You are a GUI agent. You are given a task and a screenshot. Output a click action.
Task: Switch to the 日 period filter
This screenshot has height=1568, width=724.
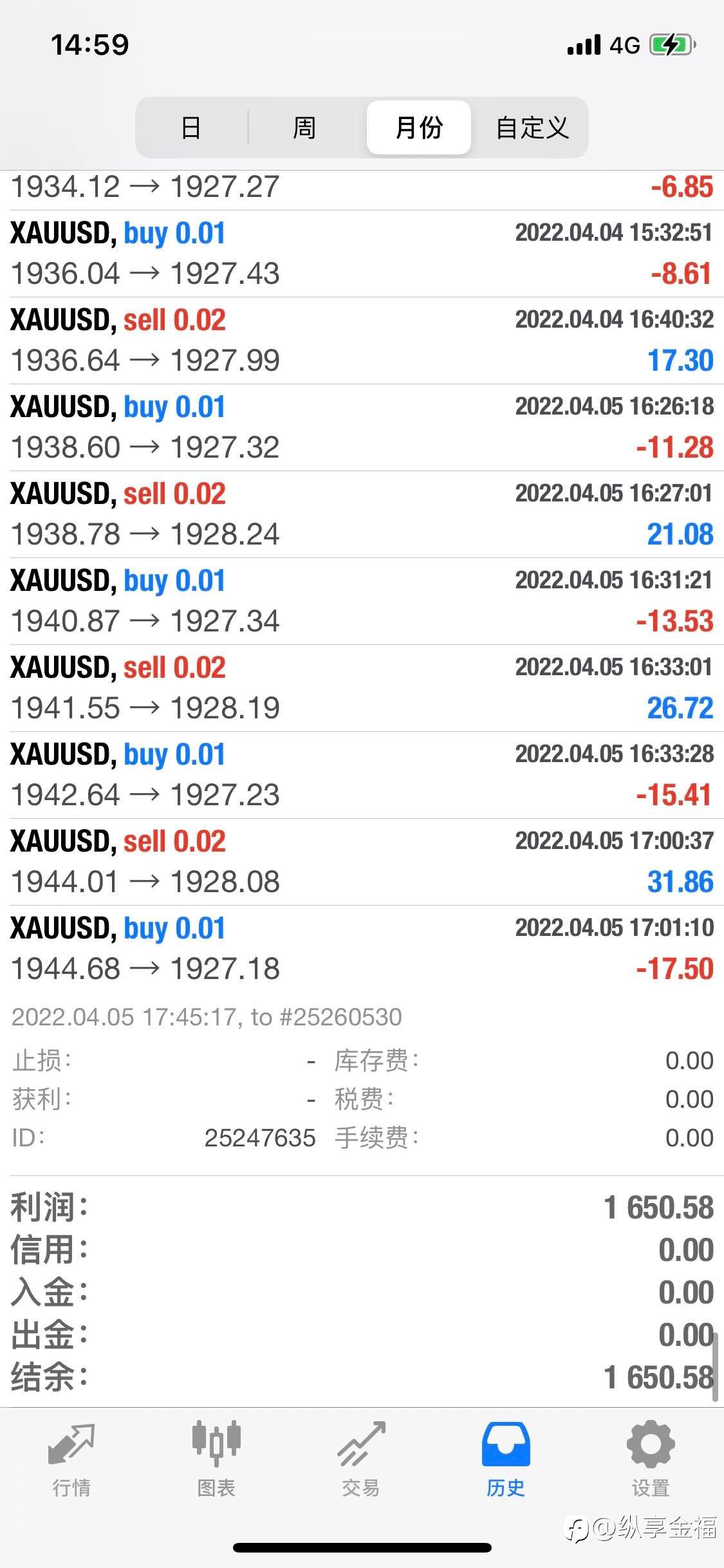tap(191, 127)
